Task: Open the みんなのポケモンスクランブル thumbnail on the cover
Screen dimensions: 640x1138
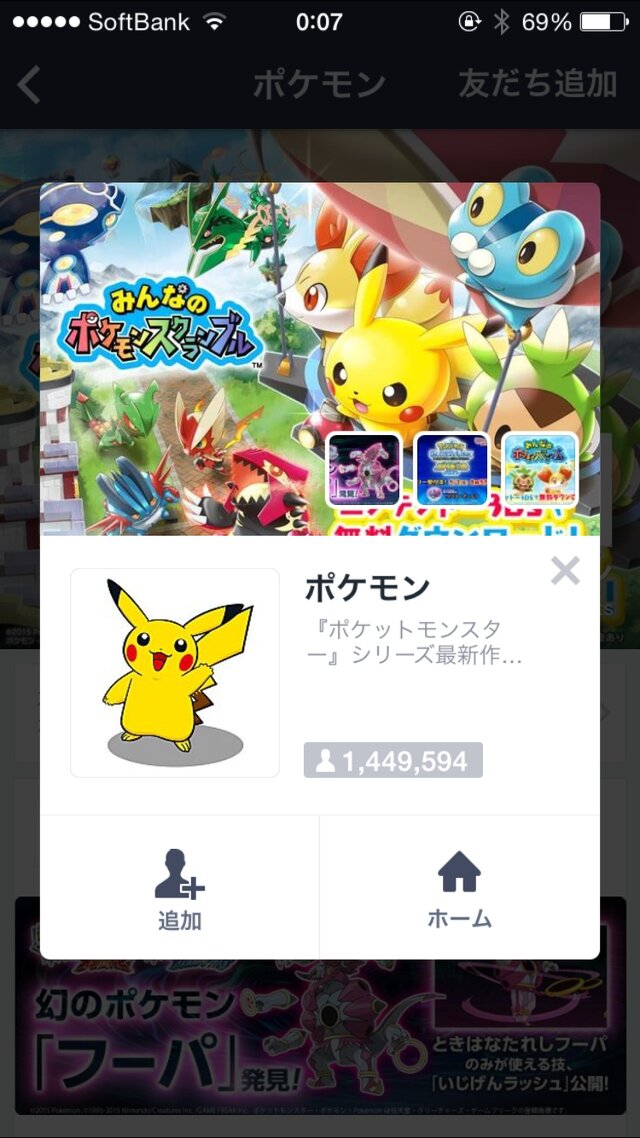Action: pos(539,469)
